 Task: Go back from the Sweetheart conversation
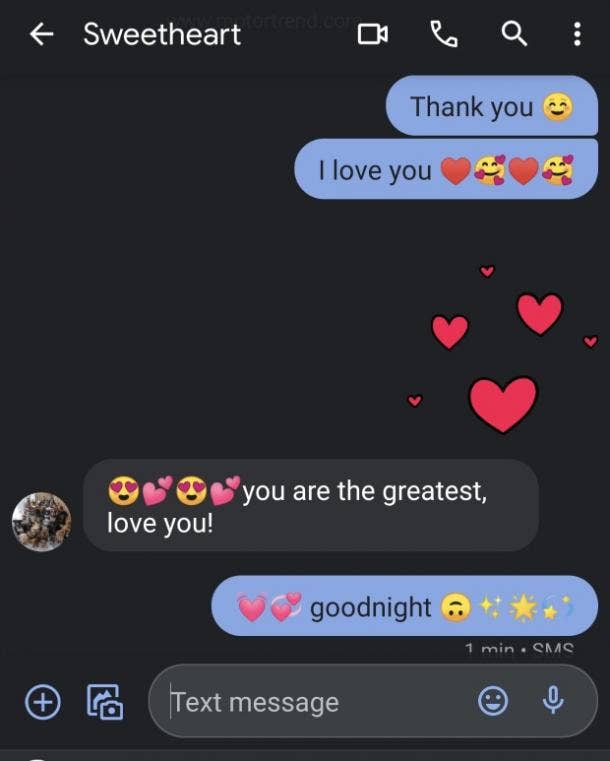(x=41, y=35)
